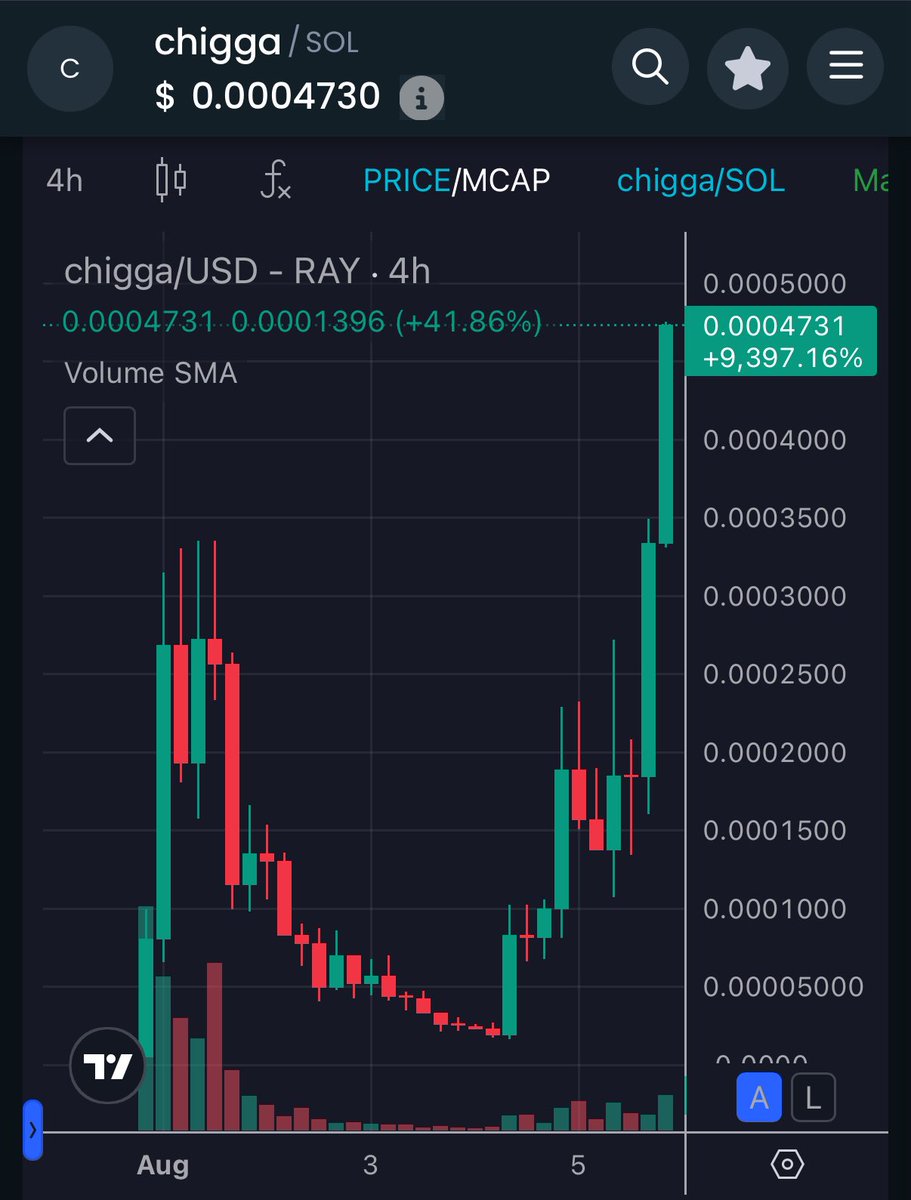Open the hamburger menu

pos(845,68)
